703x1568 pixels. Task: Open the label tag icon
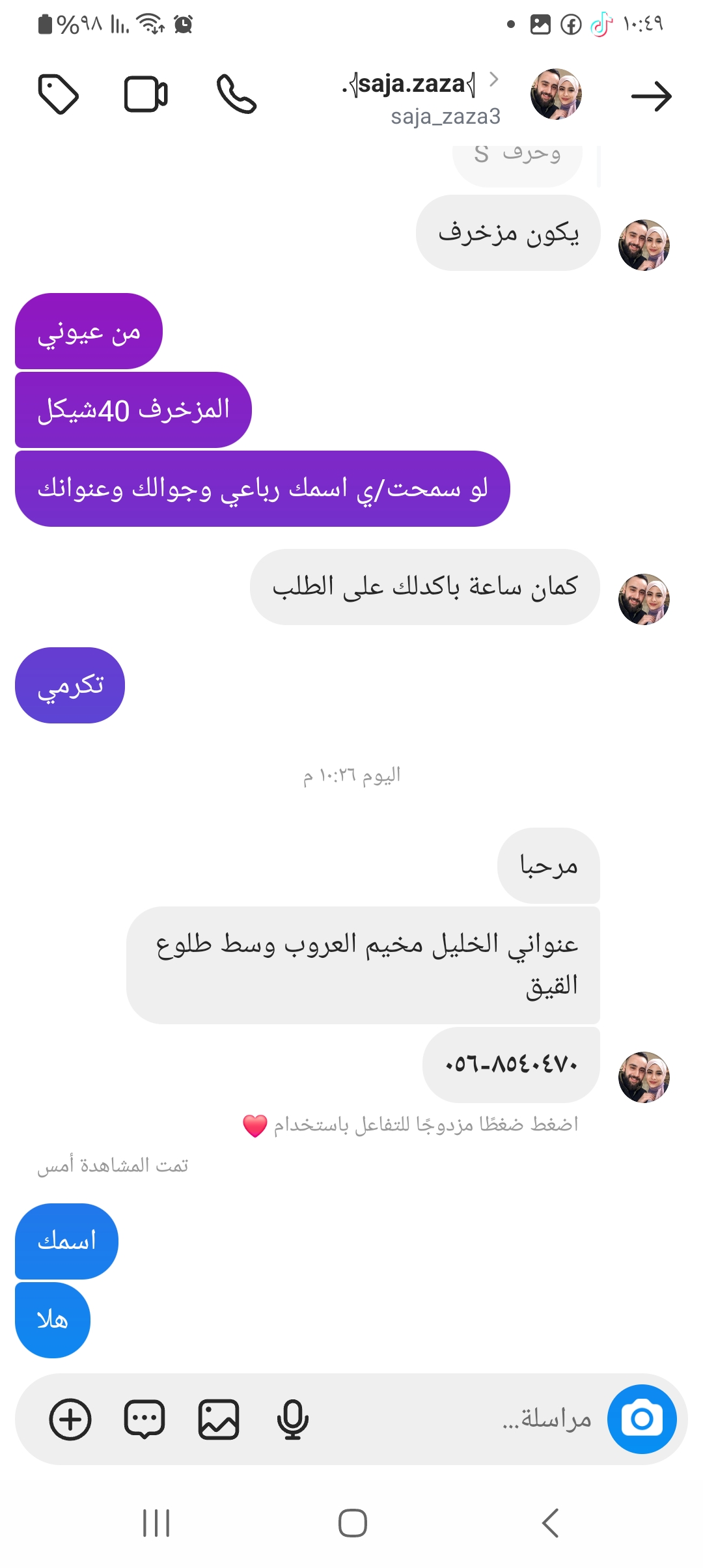(x=58, y=95)
